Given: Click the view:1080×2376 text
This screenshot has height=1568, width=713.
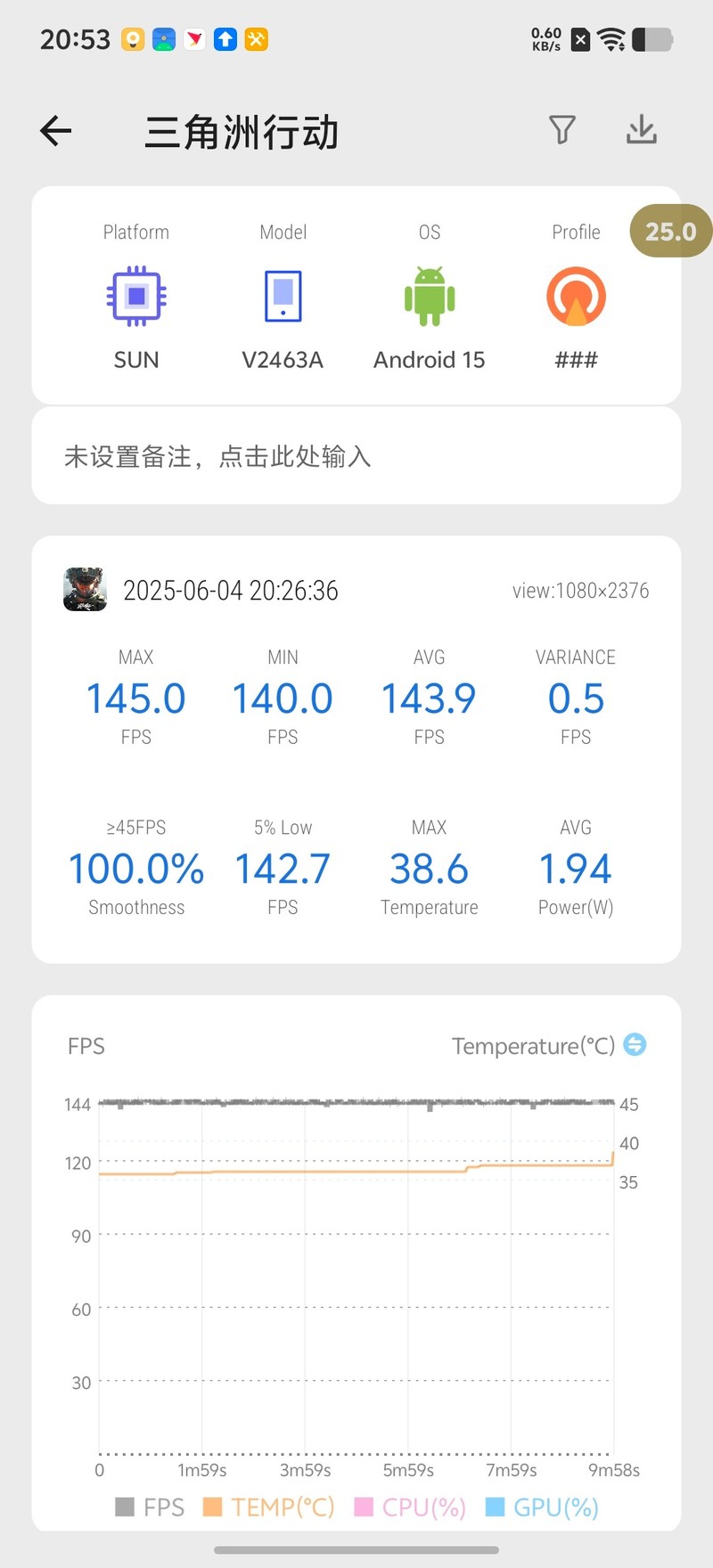Looking at the screenshot, I should tap(580, 590).
